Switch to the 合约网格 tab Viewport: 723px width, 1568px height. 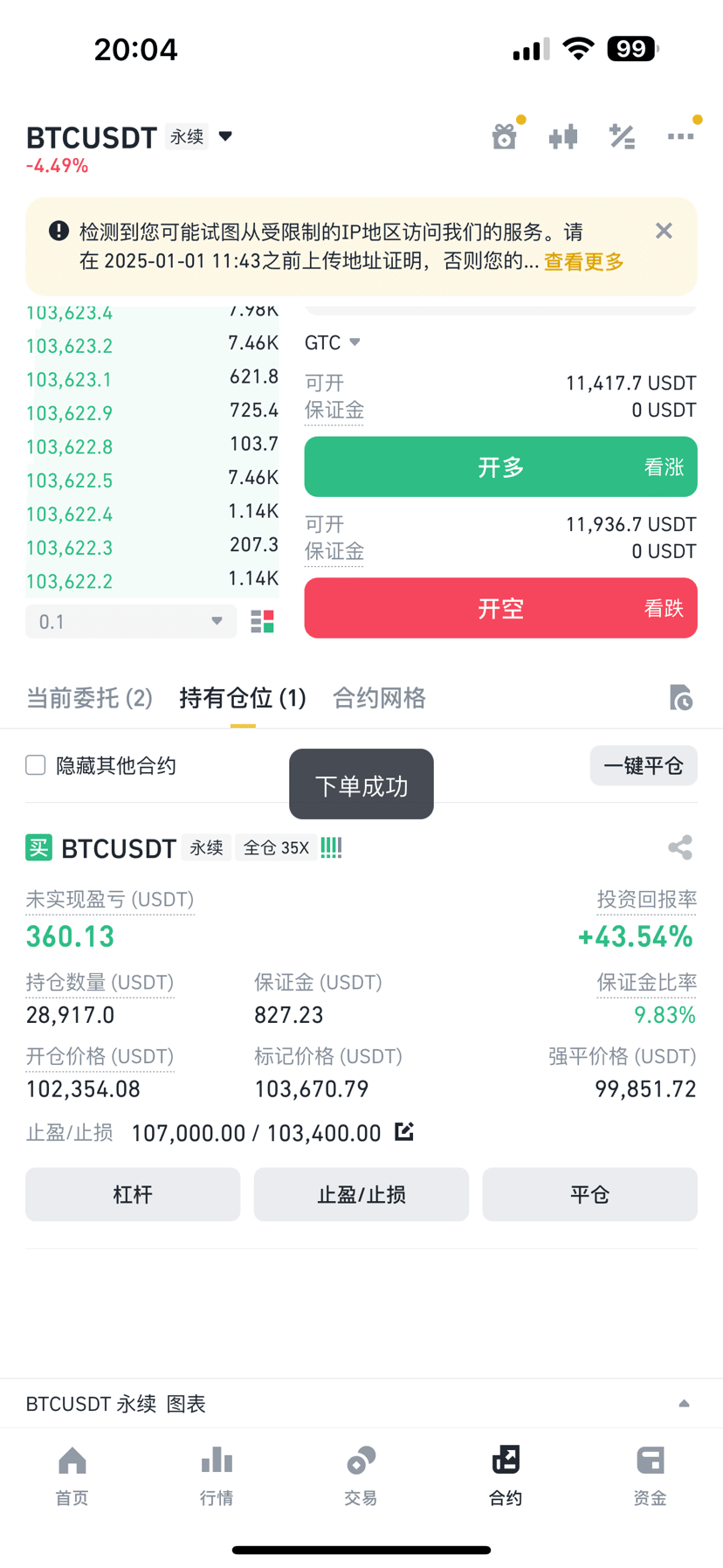click(379, 698)
